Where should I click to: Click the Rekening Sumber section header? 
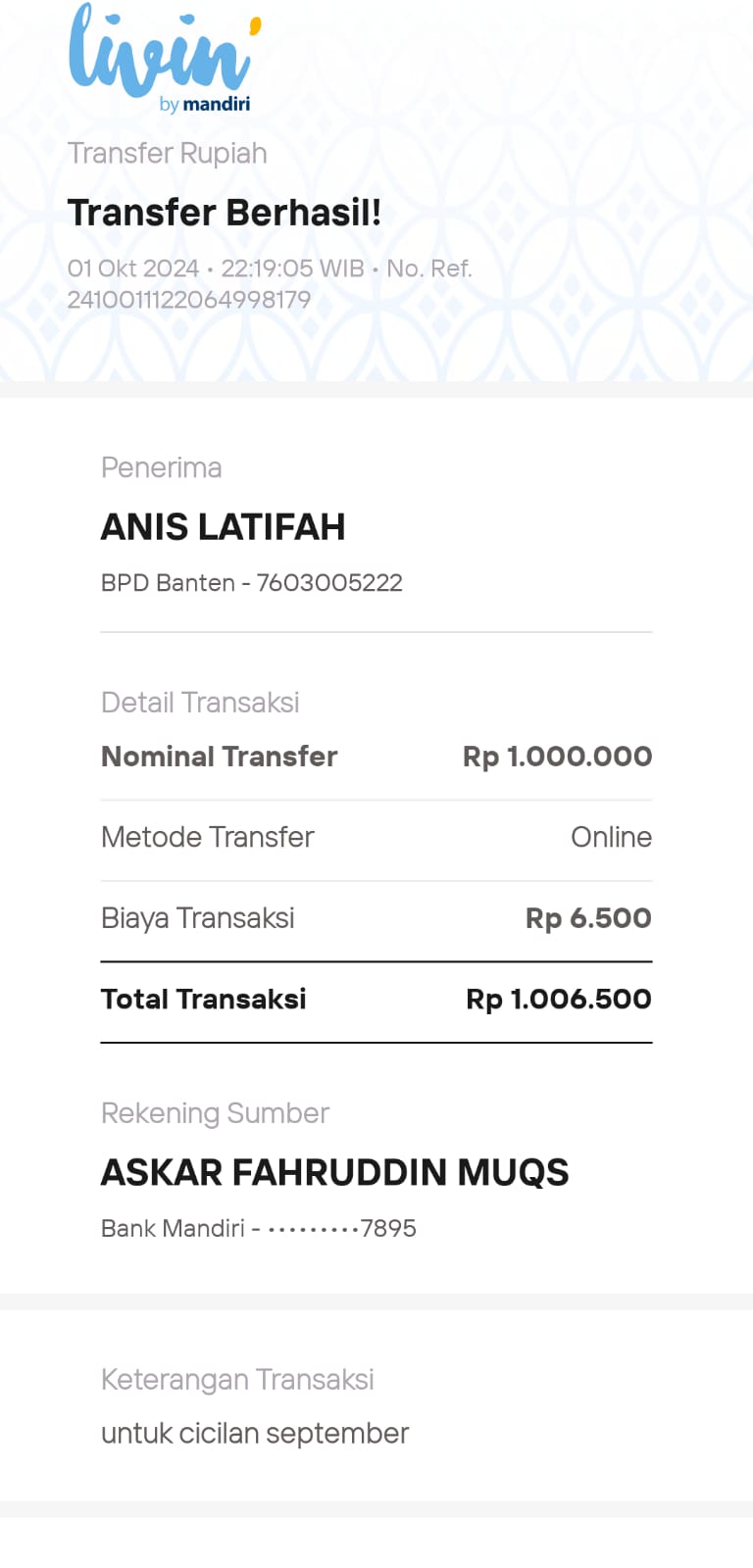tap(215, 1113)
